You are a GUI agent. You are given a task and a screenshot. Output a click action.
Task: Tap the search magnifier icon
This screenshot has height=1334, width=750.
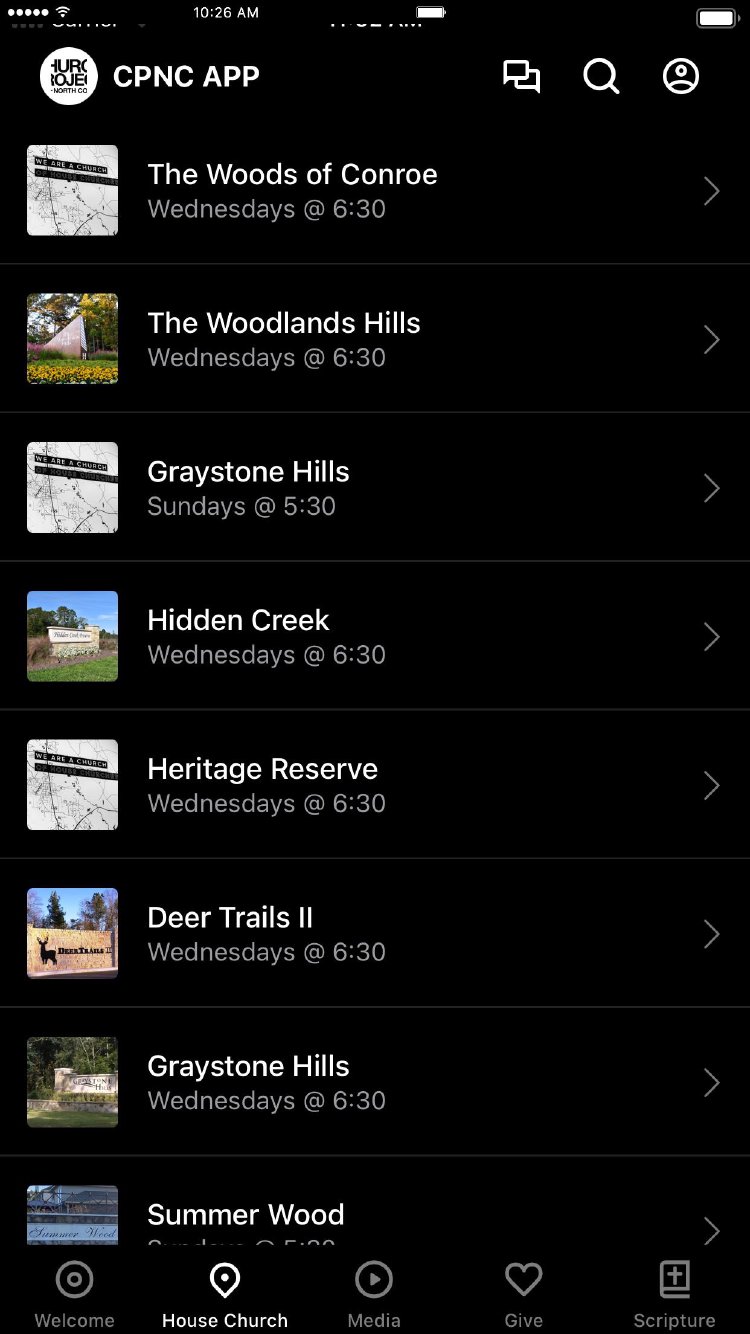(x=601, y=77)
